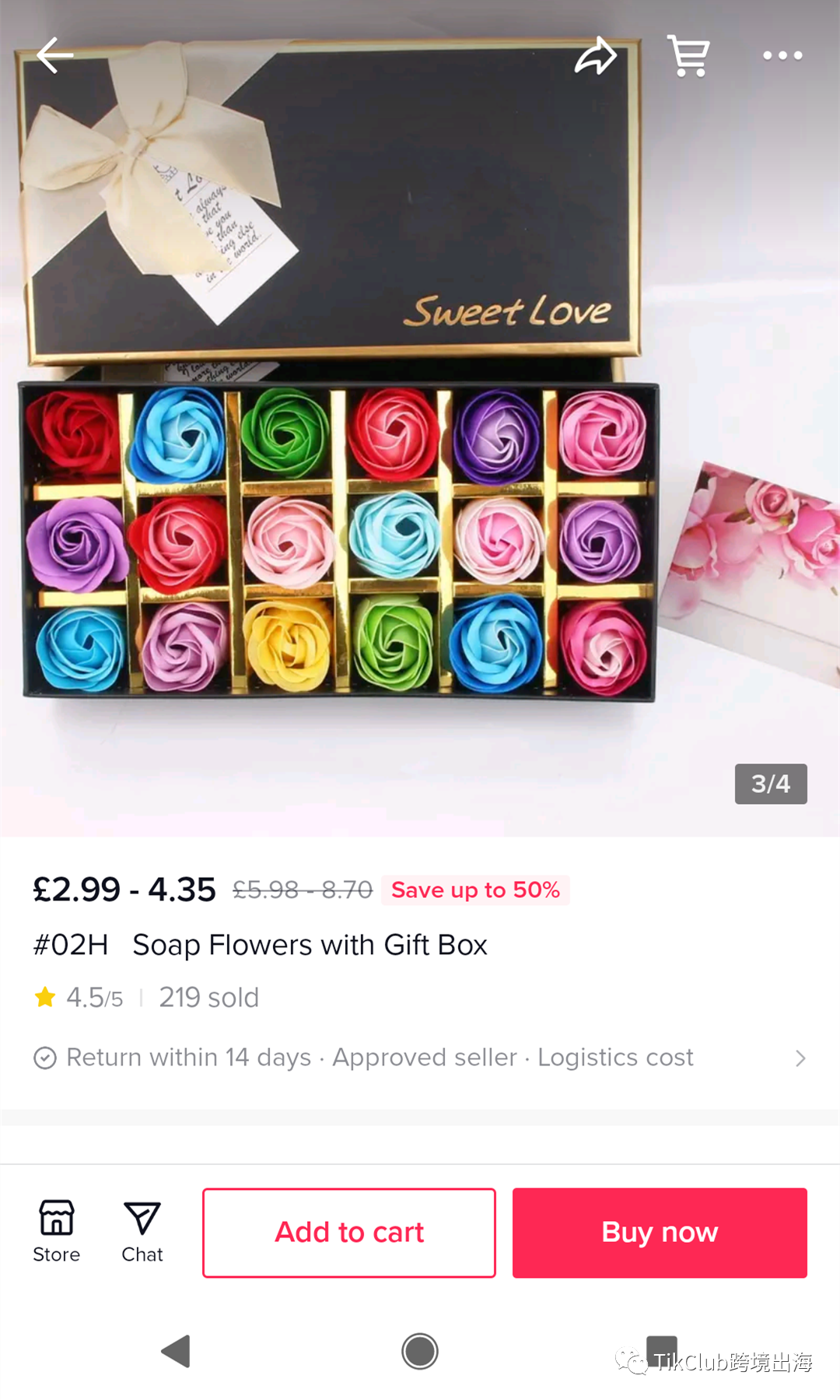
Task: Open the shopping cart
Action: pos(688,56)
